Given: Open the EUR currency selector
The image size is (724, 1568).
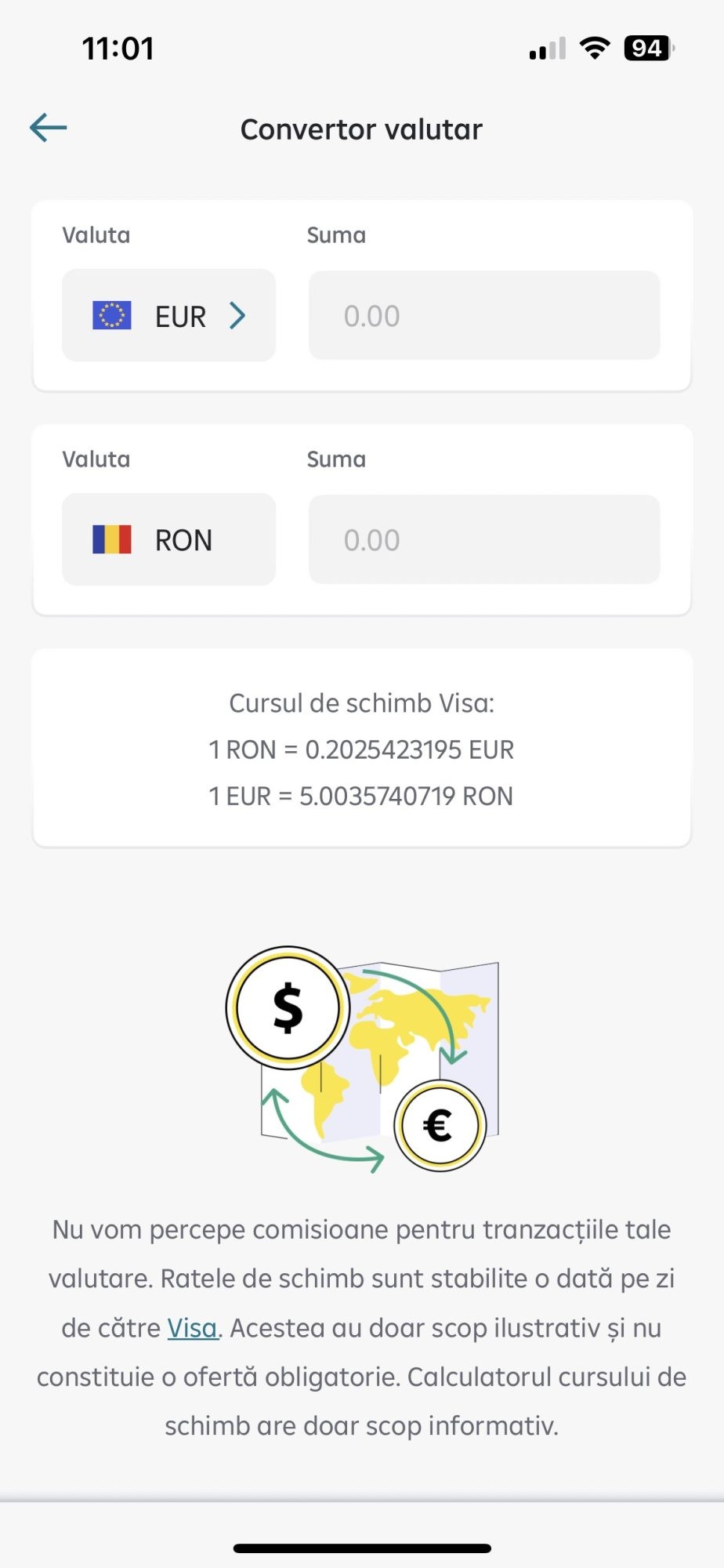Looking at the screenshot, I should pos(168,315).
